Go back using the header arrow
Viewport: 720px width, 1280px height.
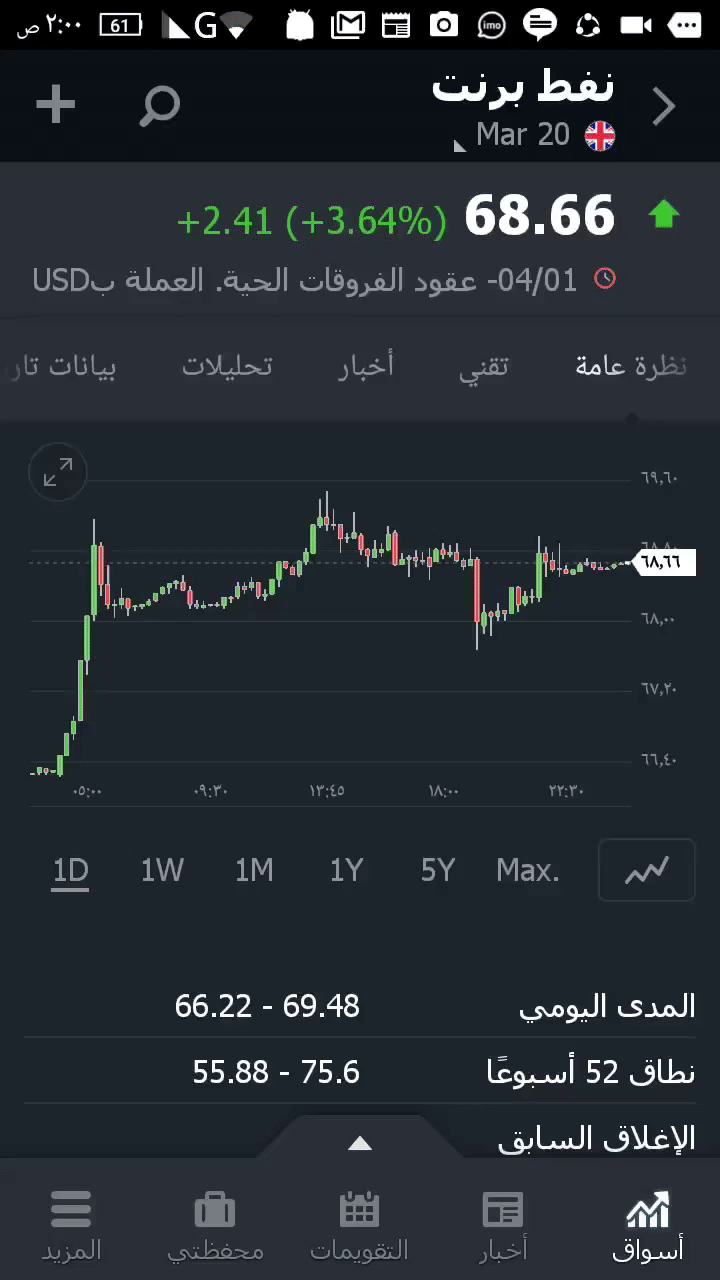click(664, 106)
